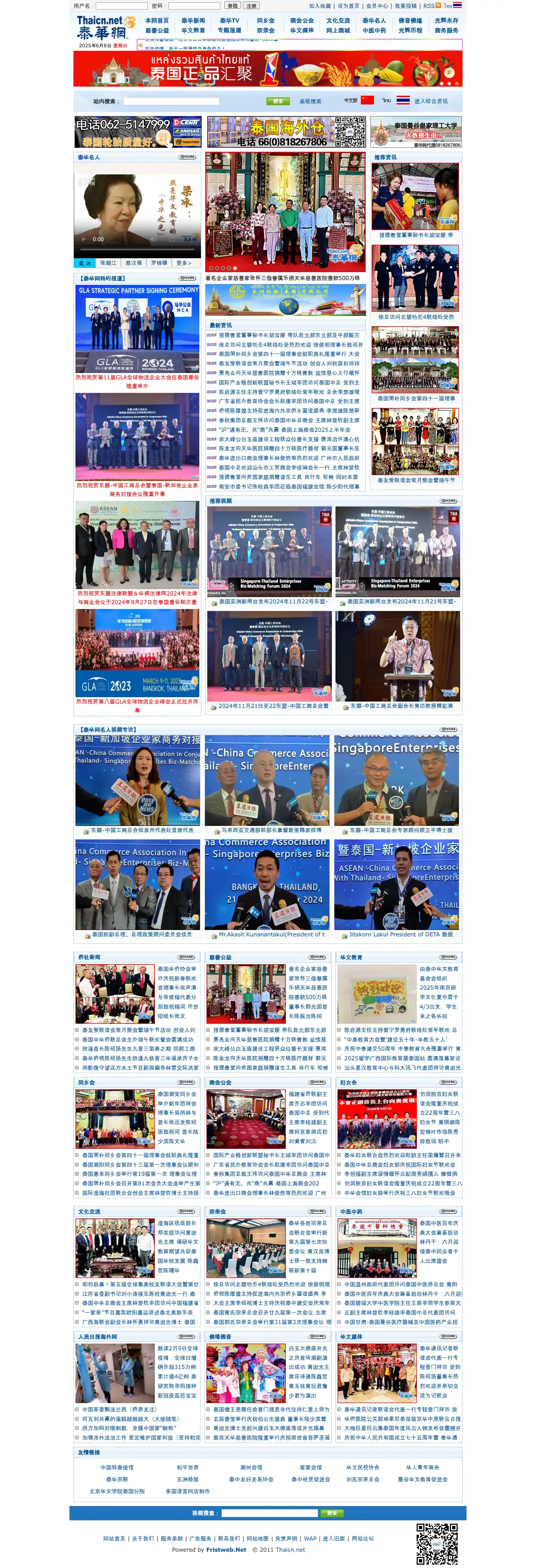Viewport: 536px width, 1568px height.
Task: Focus the 用户名 username field
Action: [121, 6]
